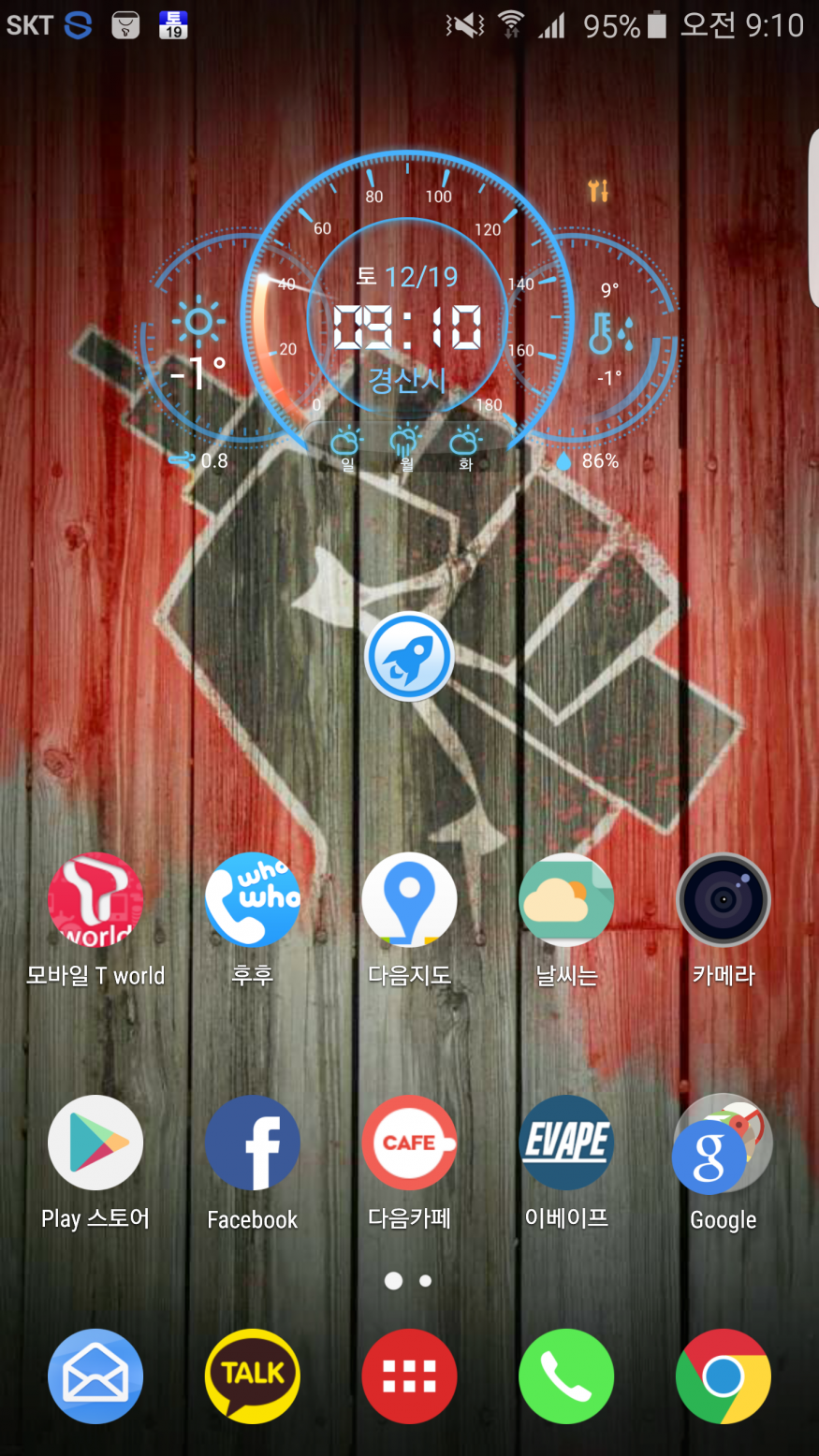Launch the 이베이프 EVAPE app
Image resolution: width=819 pixels, height=1456 pixels.
pyautogui.click(x=566, y=1143)
